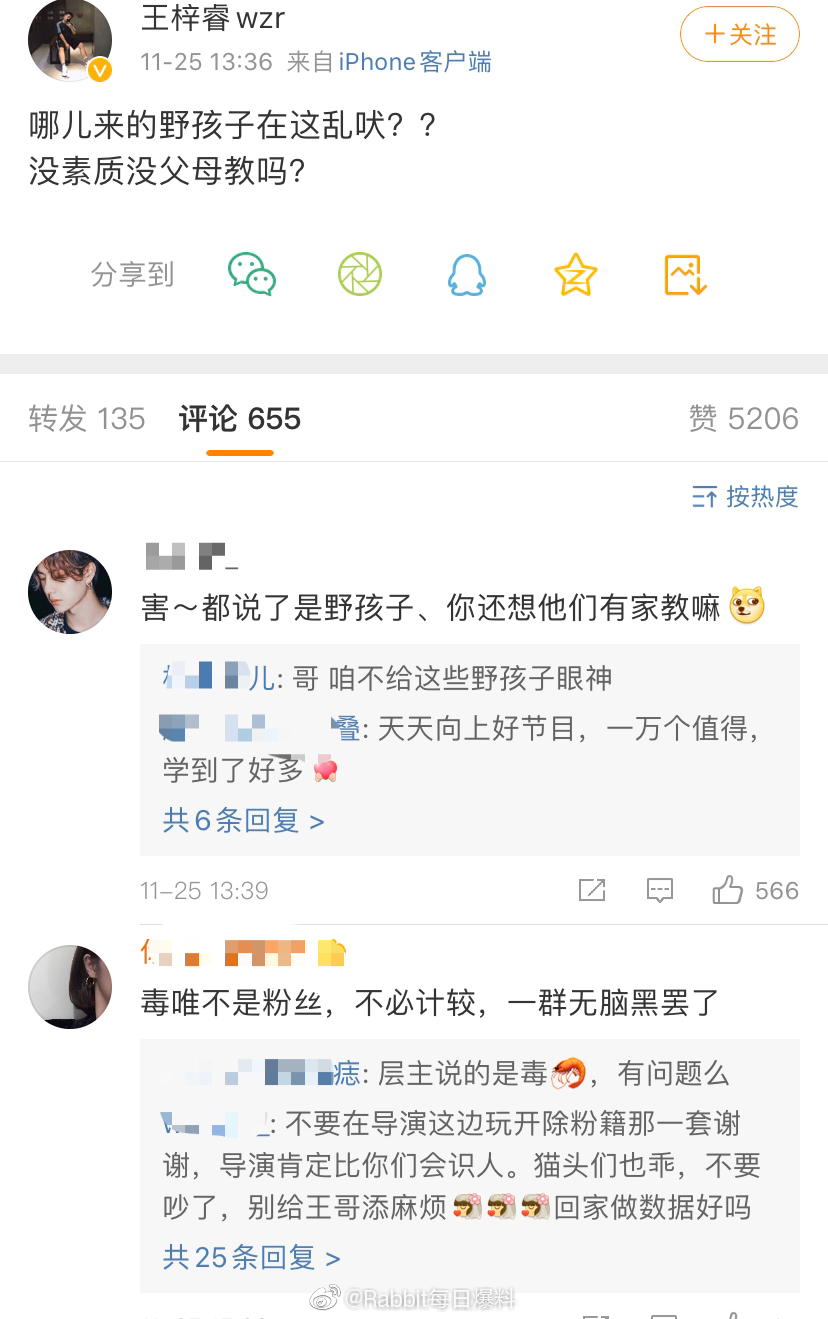Expand 共6条回复 under the first comment

243,821
